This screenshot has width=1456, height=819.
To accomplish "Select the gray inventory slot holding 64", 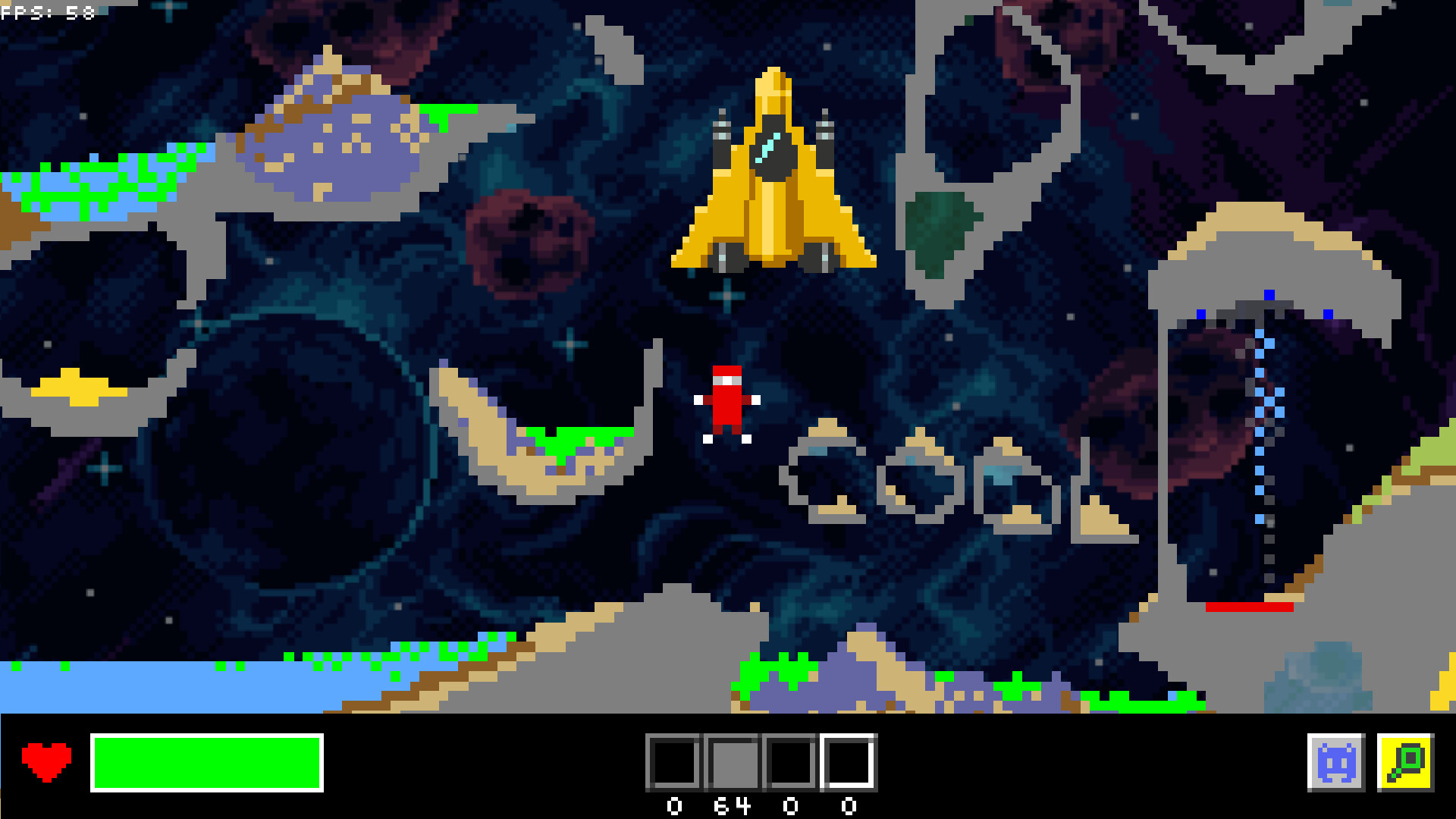I will tap(732, 762).
